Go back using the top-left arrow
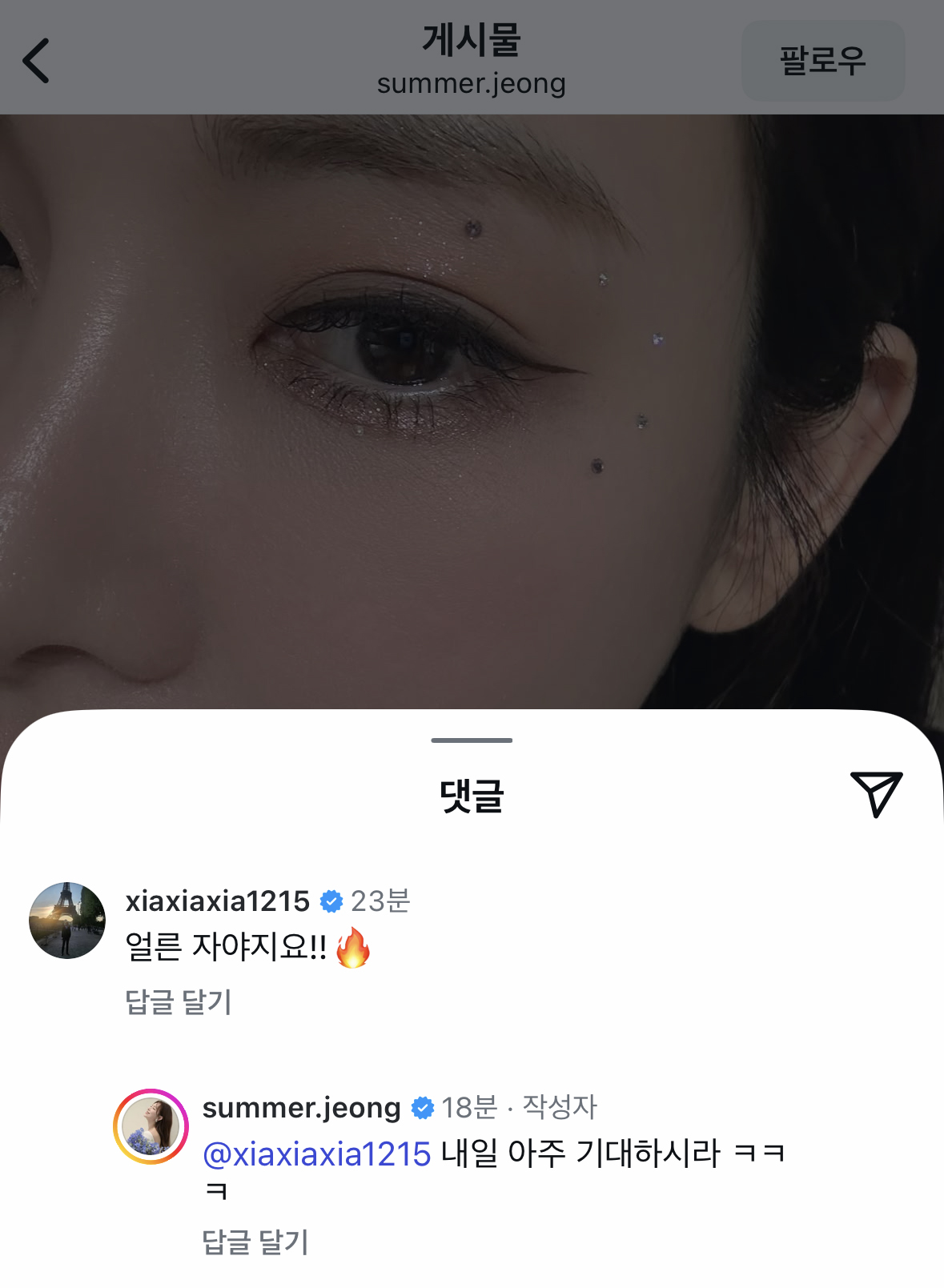 click(36, 61)
